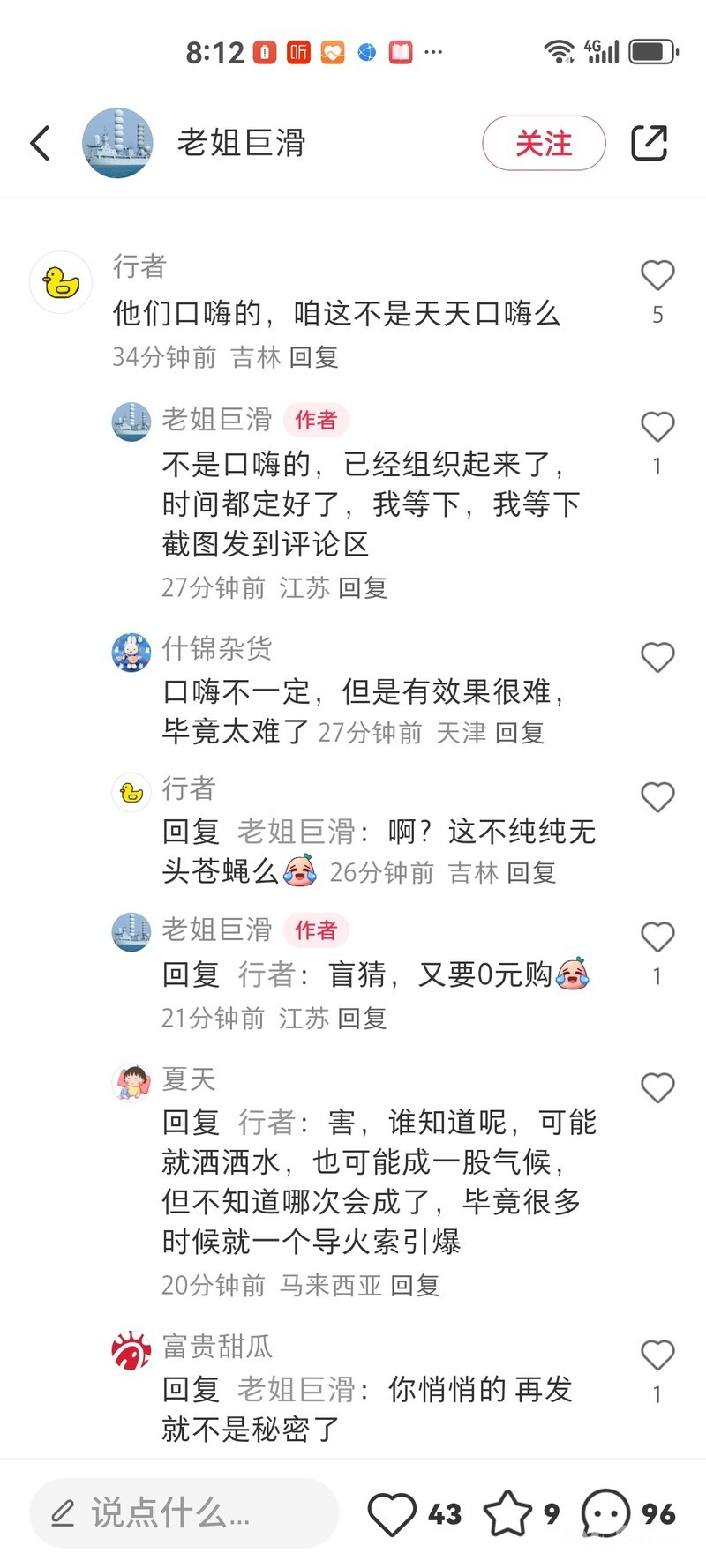Screen dimensions: 706x1568
Task: Like 富贵甜瓜's comment
Action: [x=657, y=1355]
